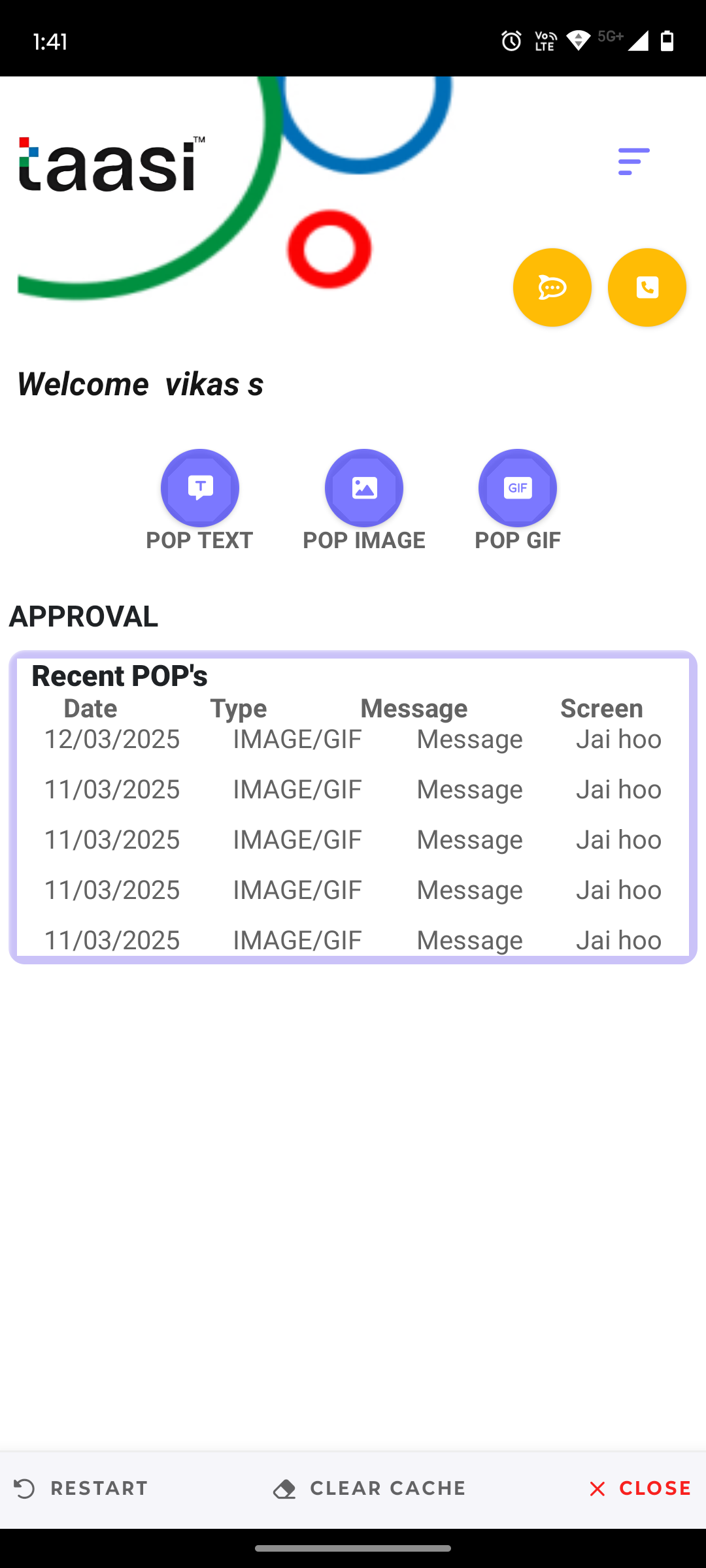This screenshot has height=1568, width=706.
Task: Tap the red CLOSE button
Action: [x=639, y=1488]
